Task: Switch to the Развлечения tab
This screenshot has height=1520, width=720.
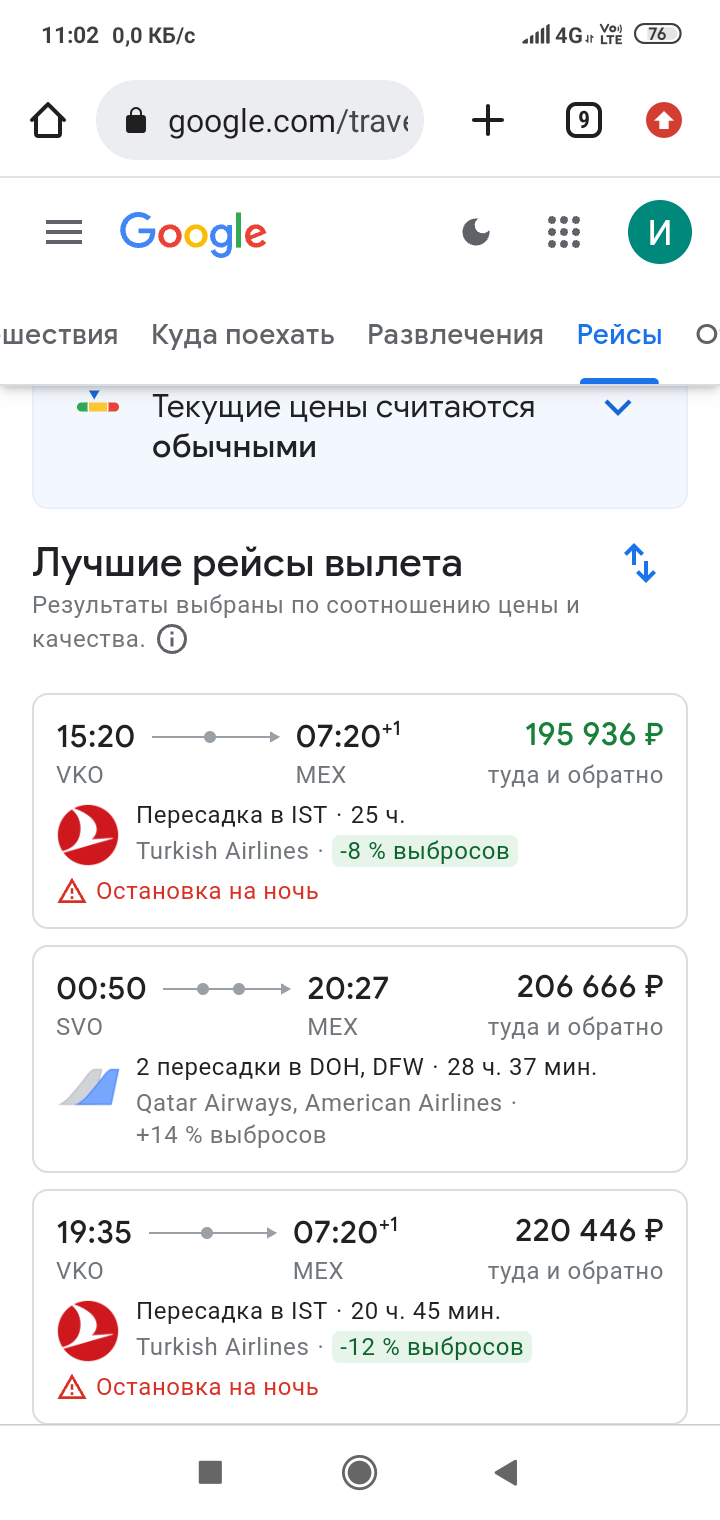Action: pos(455,335)
